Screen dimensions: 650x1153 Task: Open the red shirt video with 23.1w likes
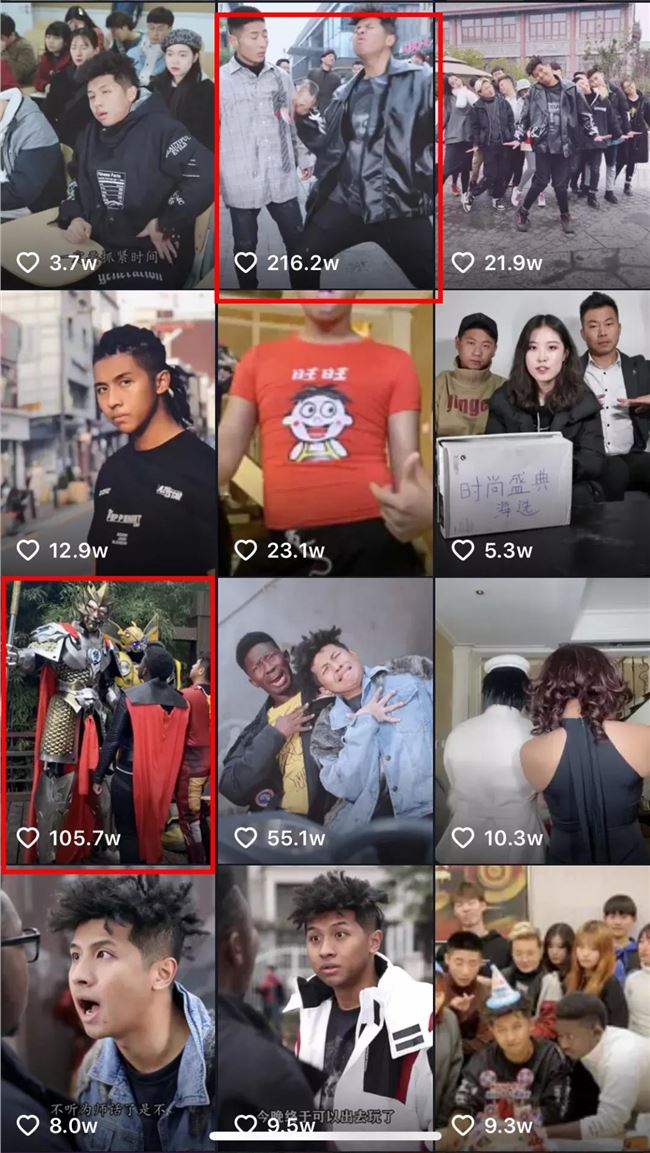tap(325, 432)
